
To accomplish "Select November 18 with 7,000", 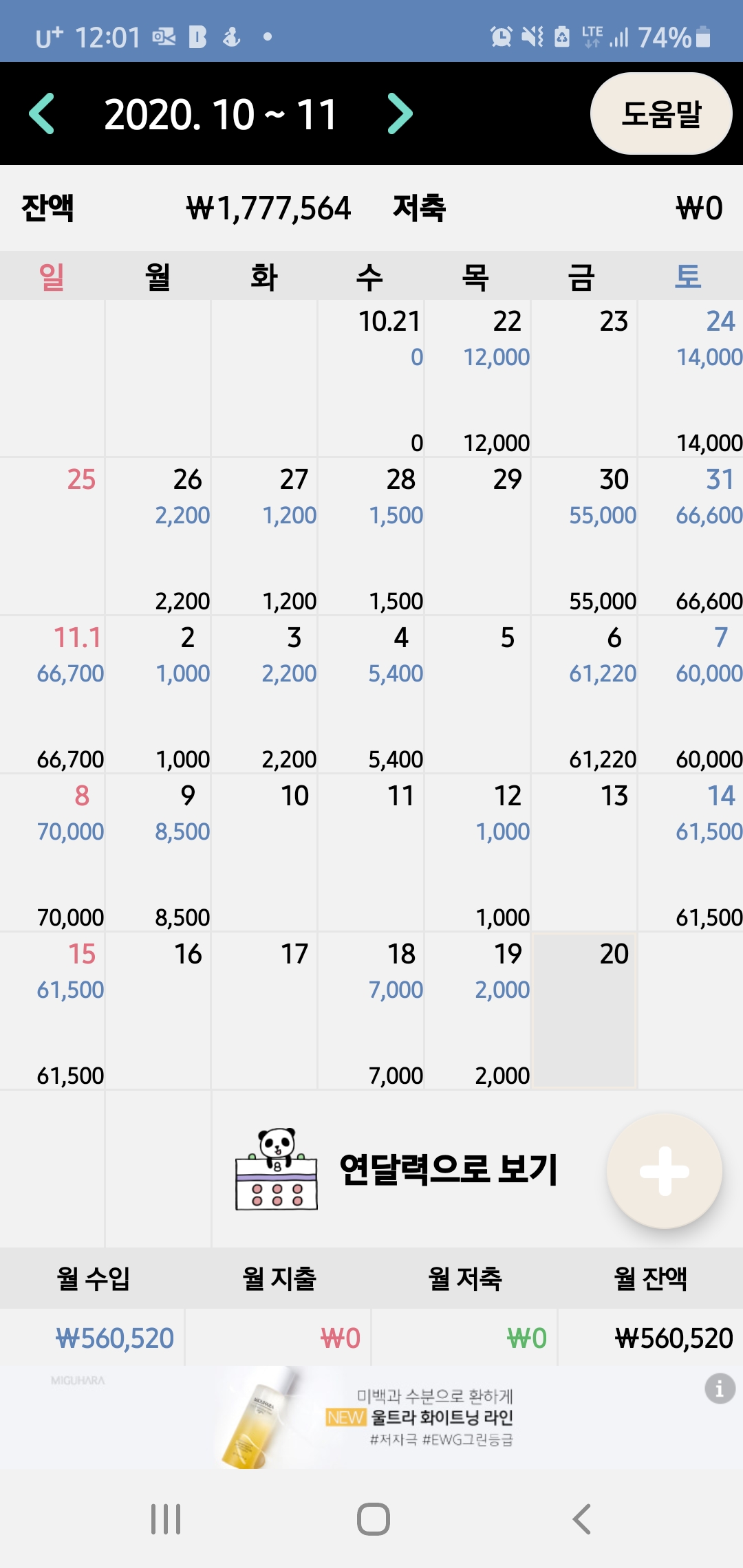I will pyautogui.click(x=371, y=1011).
